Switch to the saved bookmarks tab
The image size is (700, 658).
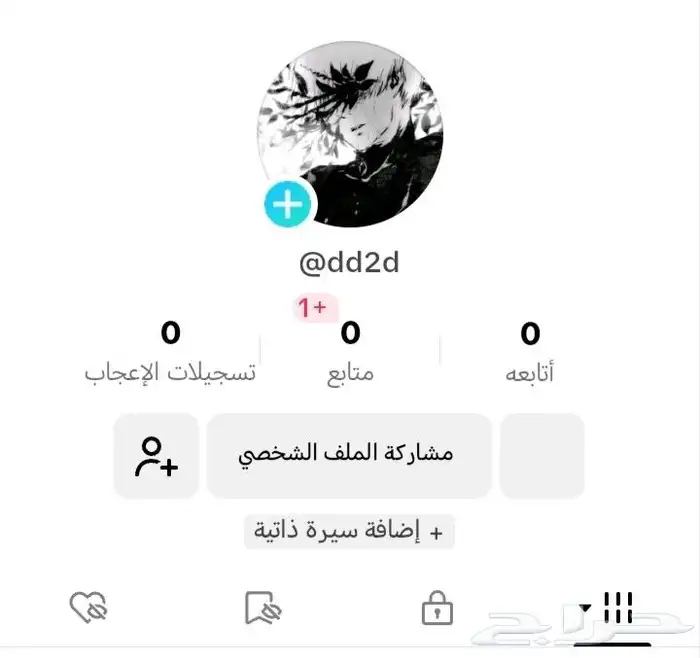pos(264,608)
